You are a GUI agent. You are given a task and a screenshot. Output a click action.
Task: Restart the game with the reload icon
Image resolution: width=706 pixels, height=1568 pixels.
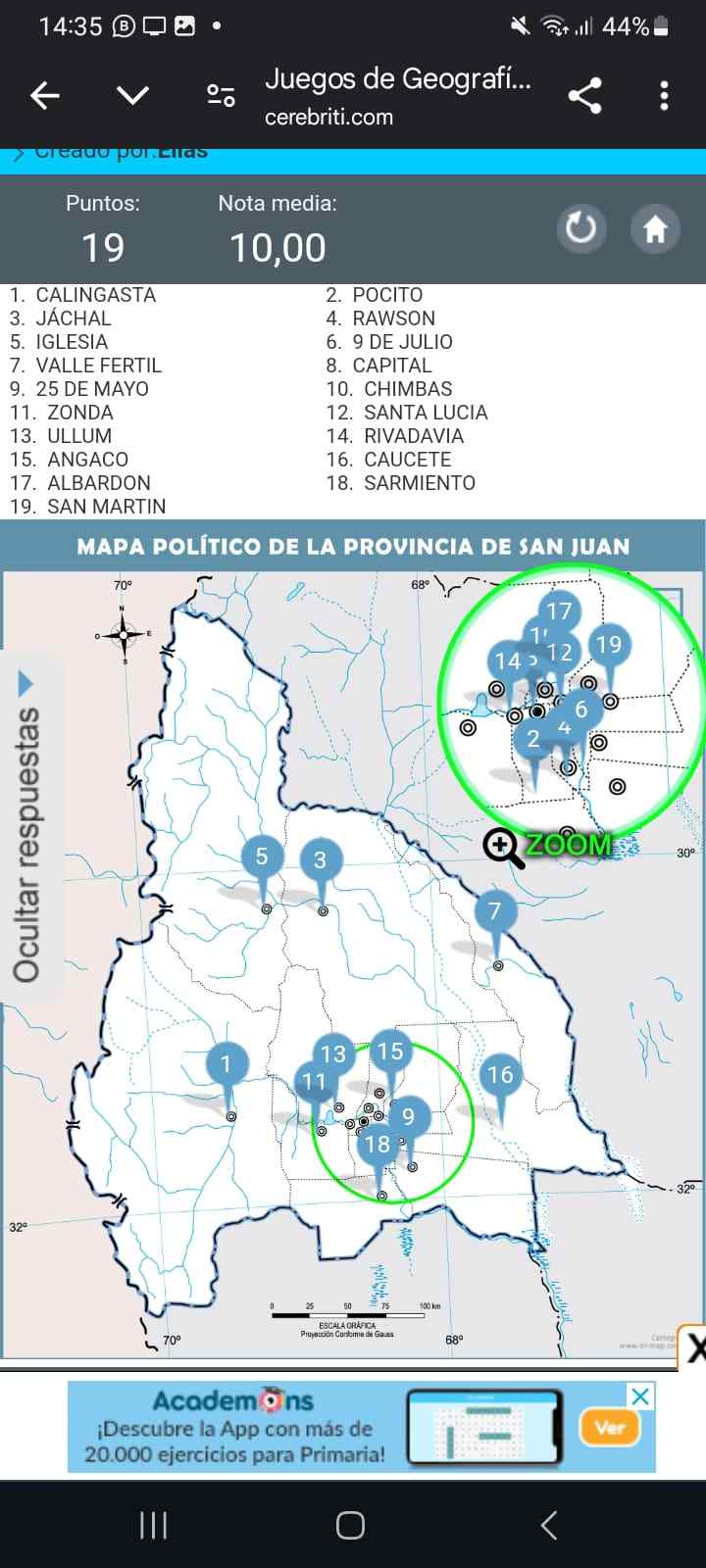(581, 229)
